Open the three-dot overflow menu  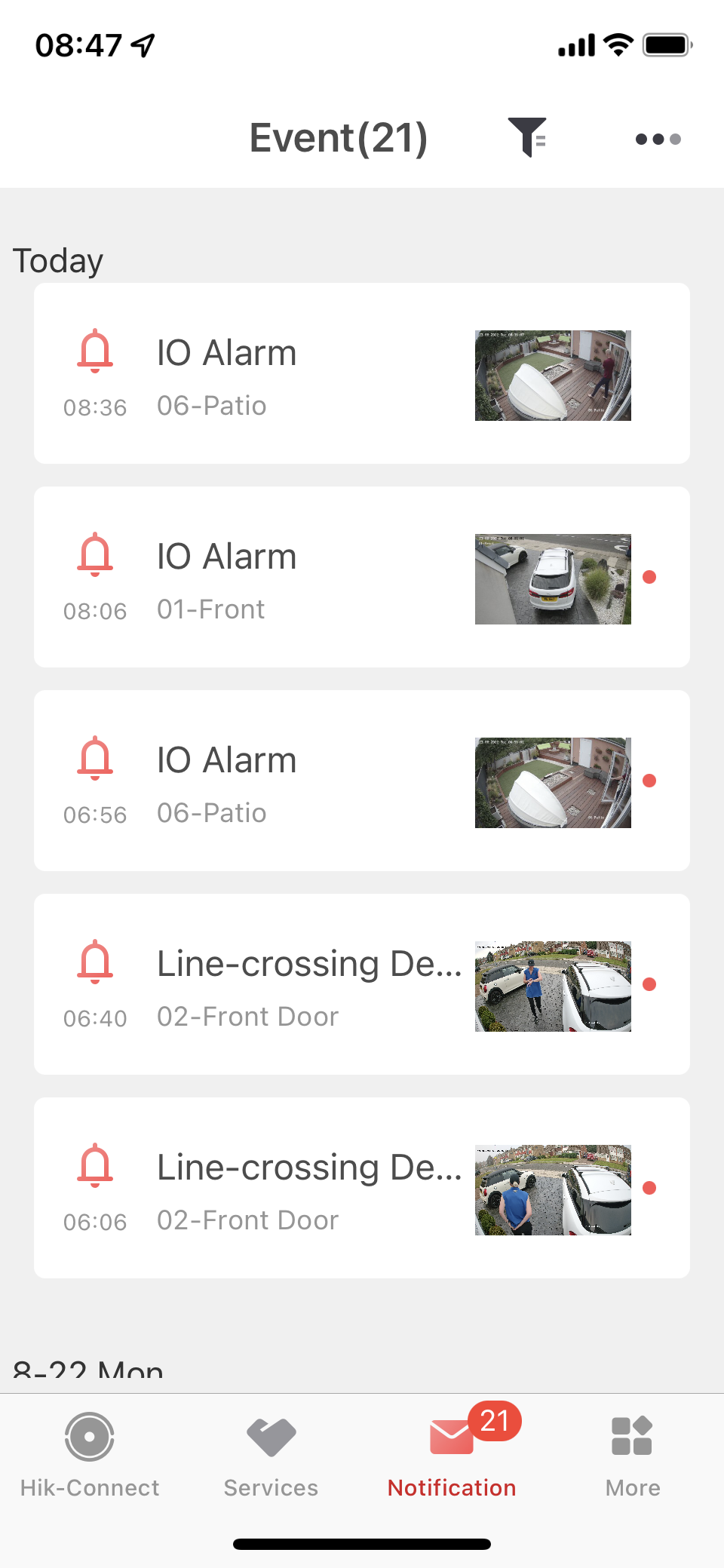[658, 139]
